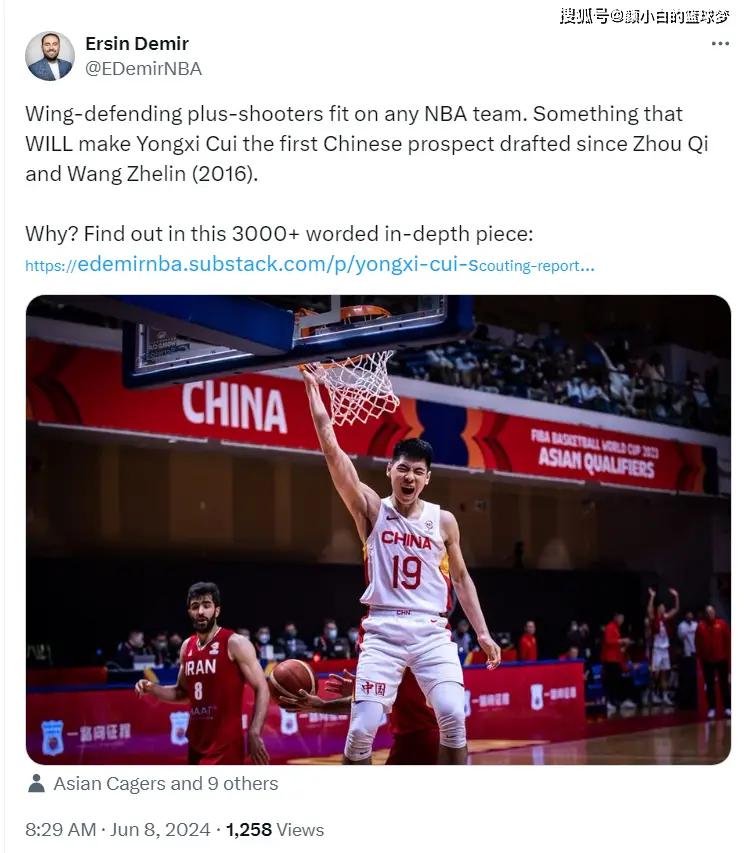View the attached basketball dunk photo

pos(378,530)
